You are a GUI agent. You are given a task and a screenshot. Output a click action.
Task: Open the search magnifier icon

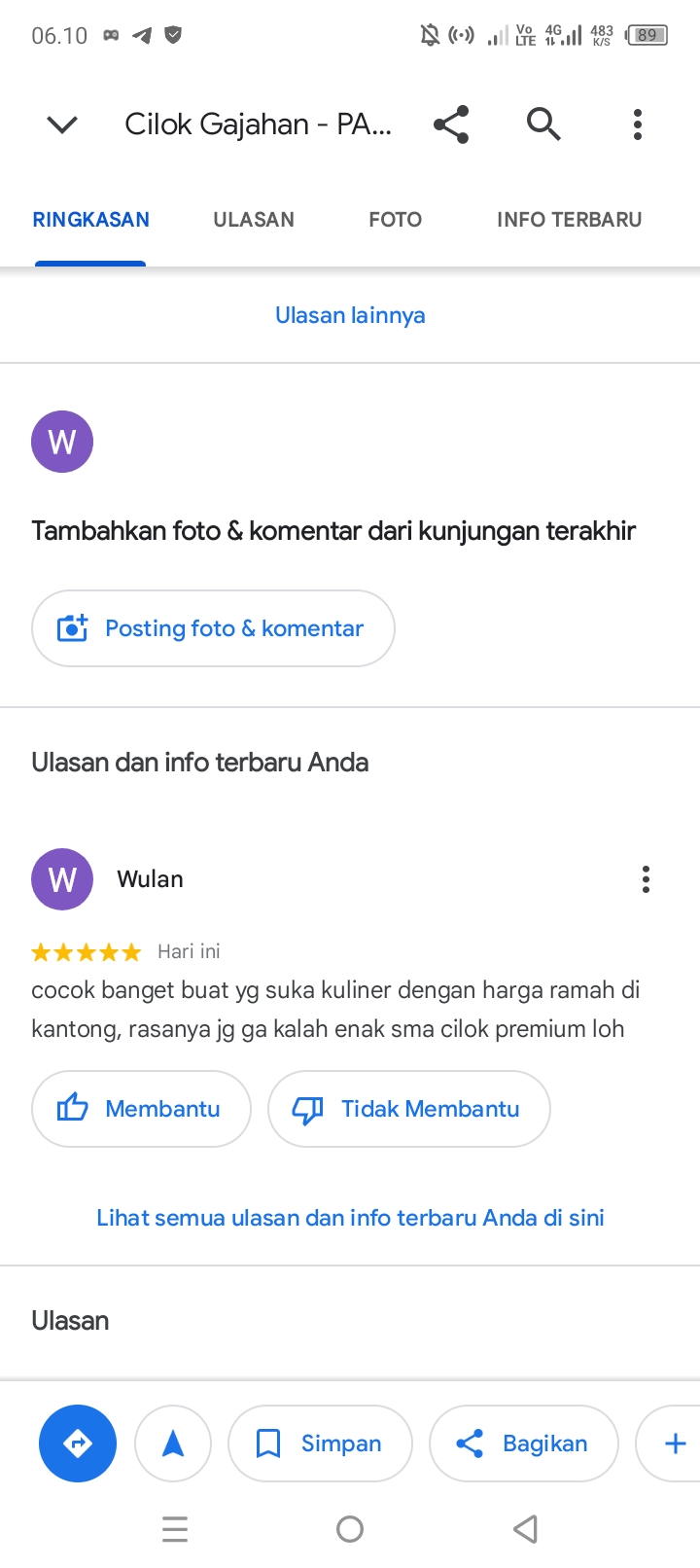tap(543, 125)
